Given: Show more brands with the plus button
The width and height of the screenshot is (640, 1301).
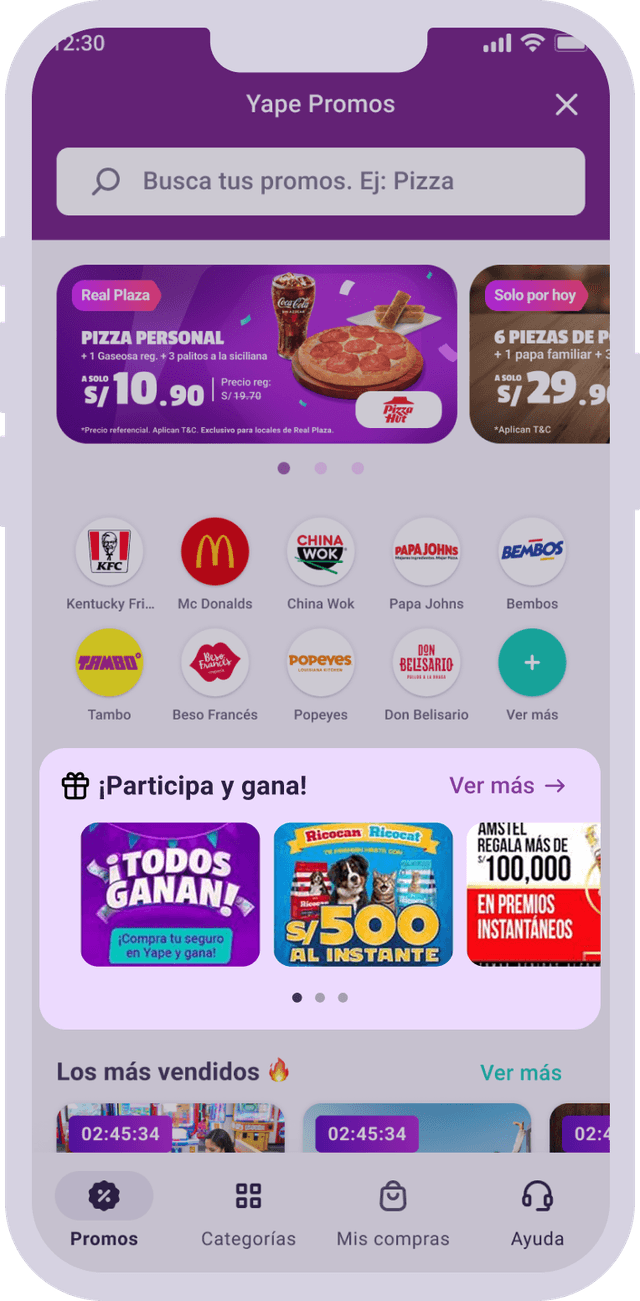Looking at the screenshot, I should pyautogui.click(x=532, y=662).
